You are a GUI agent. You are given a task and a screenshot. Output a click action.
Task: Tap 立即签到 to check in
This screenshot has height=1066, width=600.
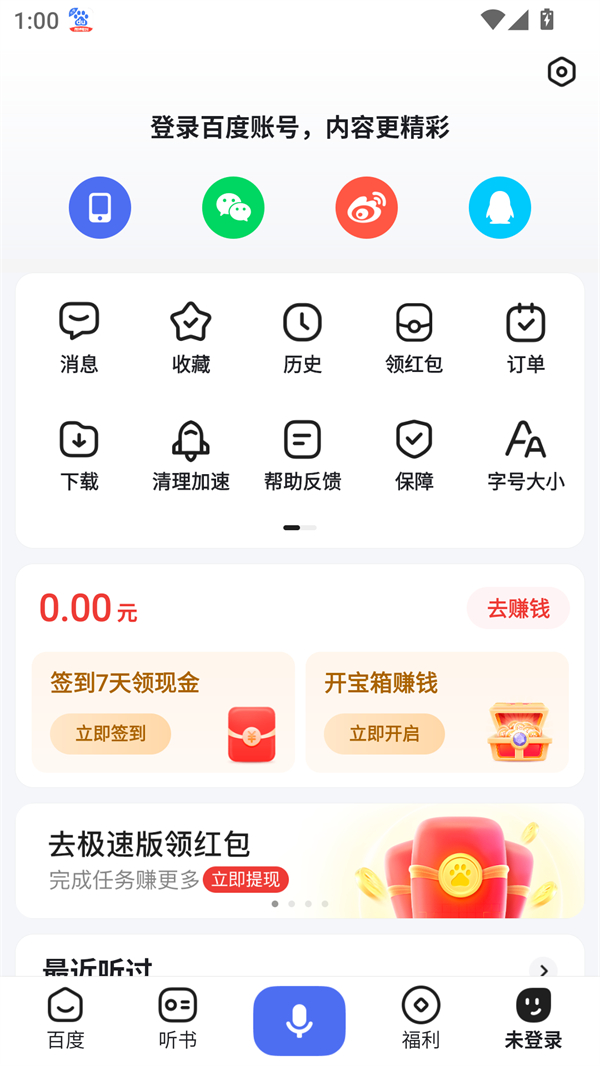(110, 734)
